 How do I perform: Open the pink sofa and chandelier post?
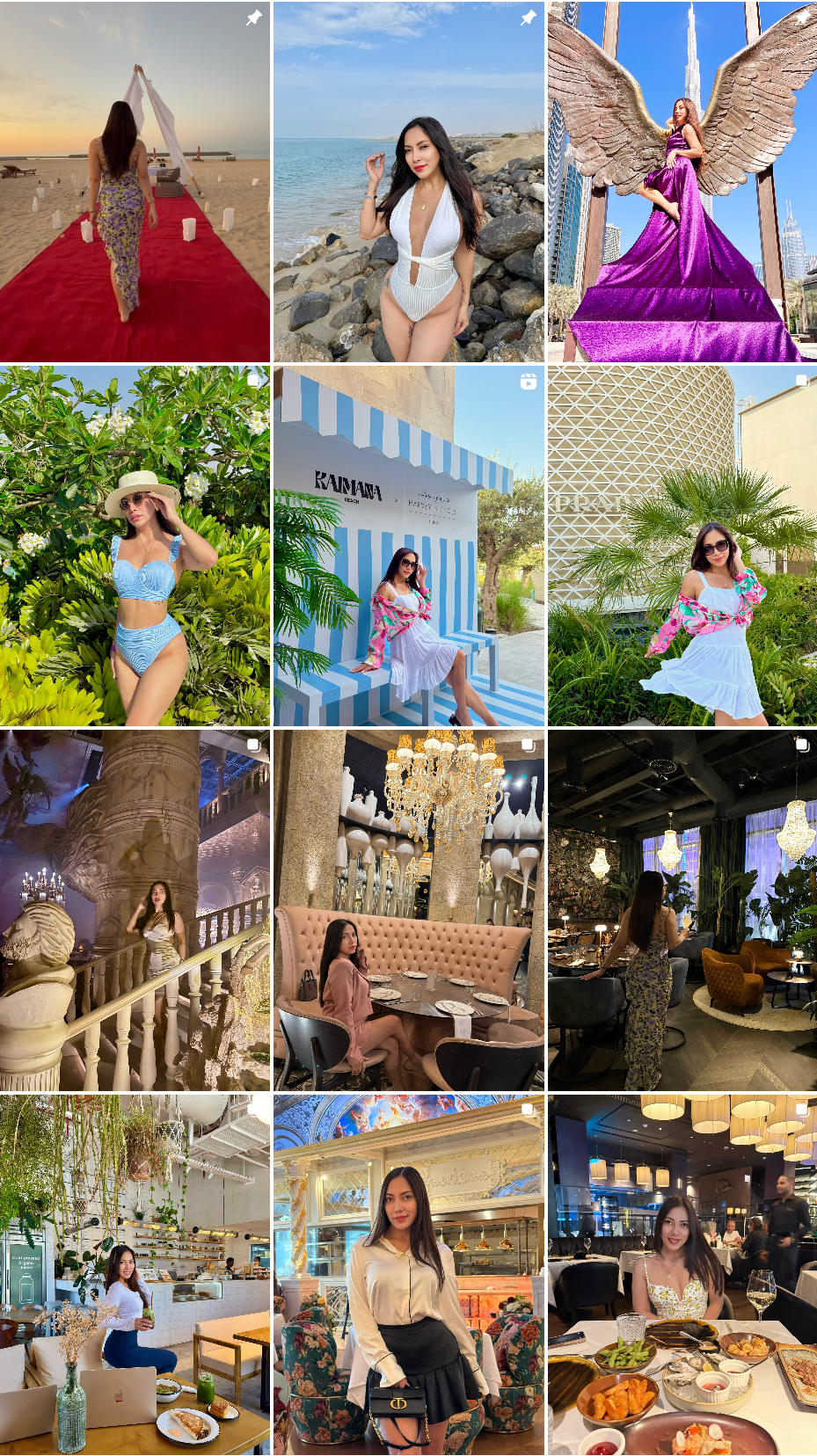(408, 910)
